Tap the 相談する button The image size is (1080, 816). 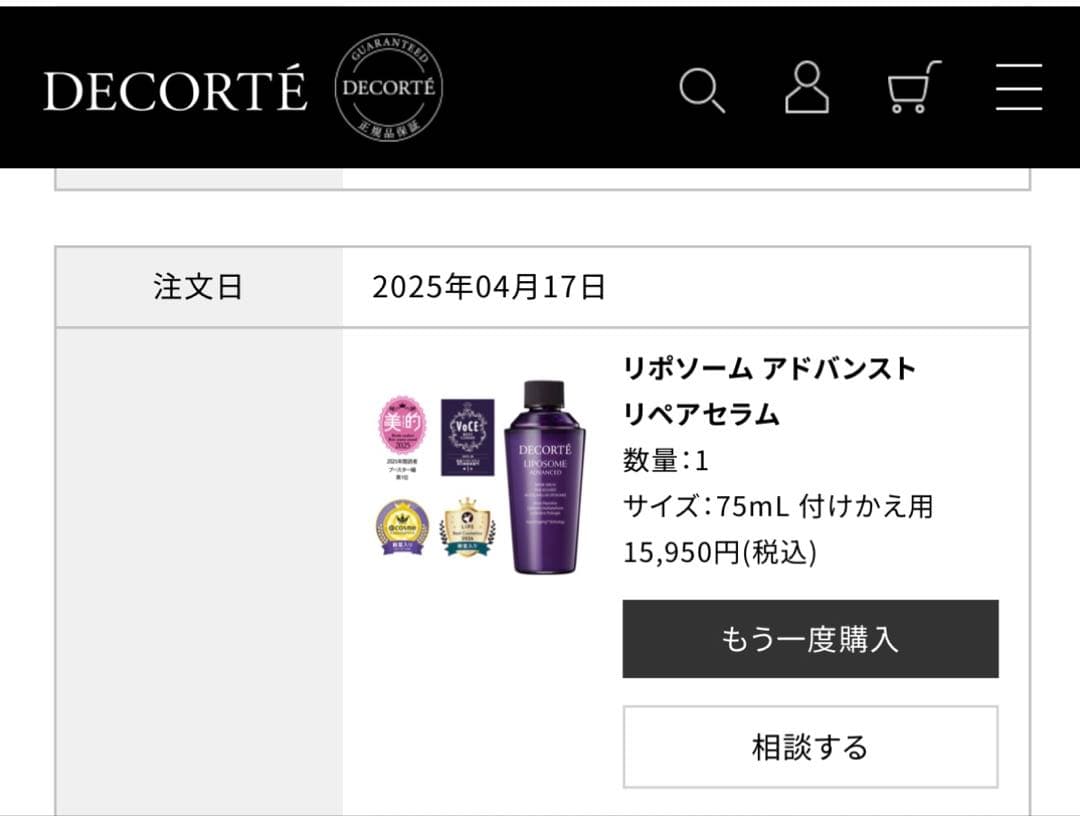pos(810,747)
